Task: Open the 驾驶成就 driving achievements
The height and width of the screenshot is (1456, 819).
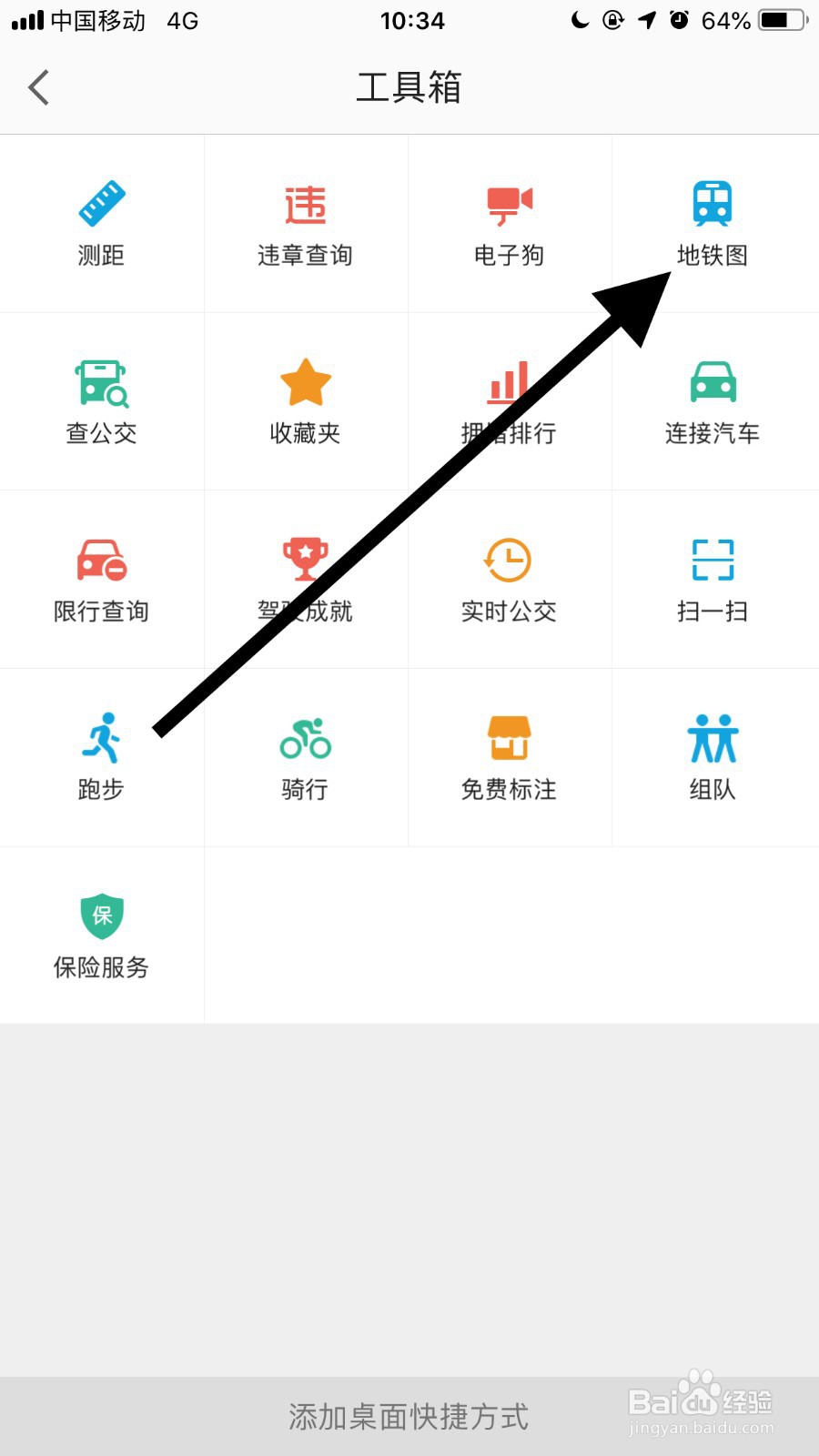Action: tap(306, 579)
